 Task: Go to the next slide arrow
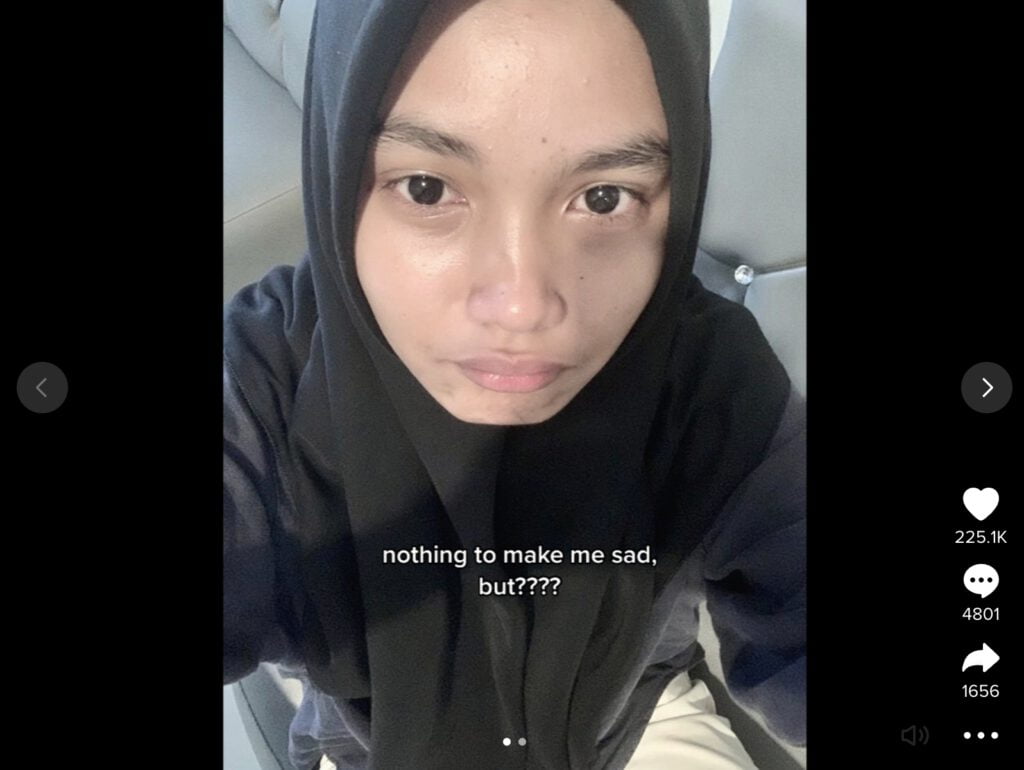986,388
